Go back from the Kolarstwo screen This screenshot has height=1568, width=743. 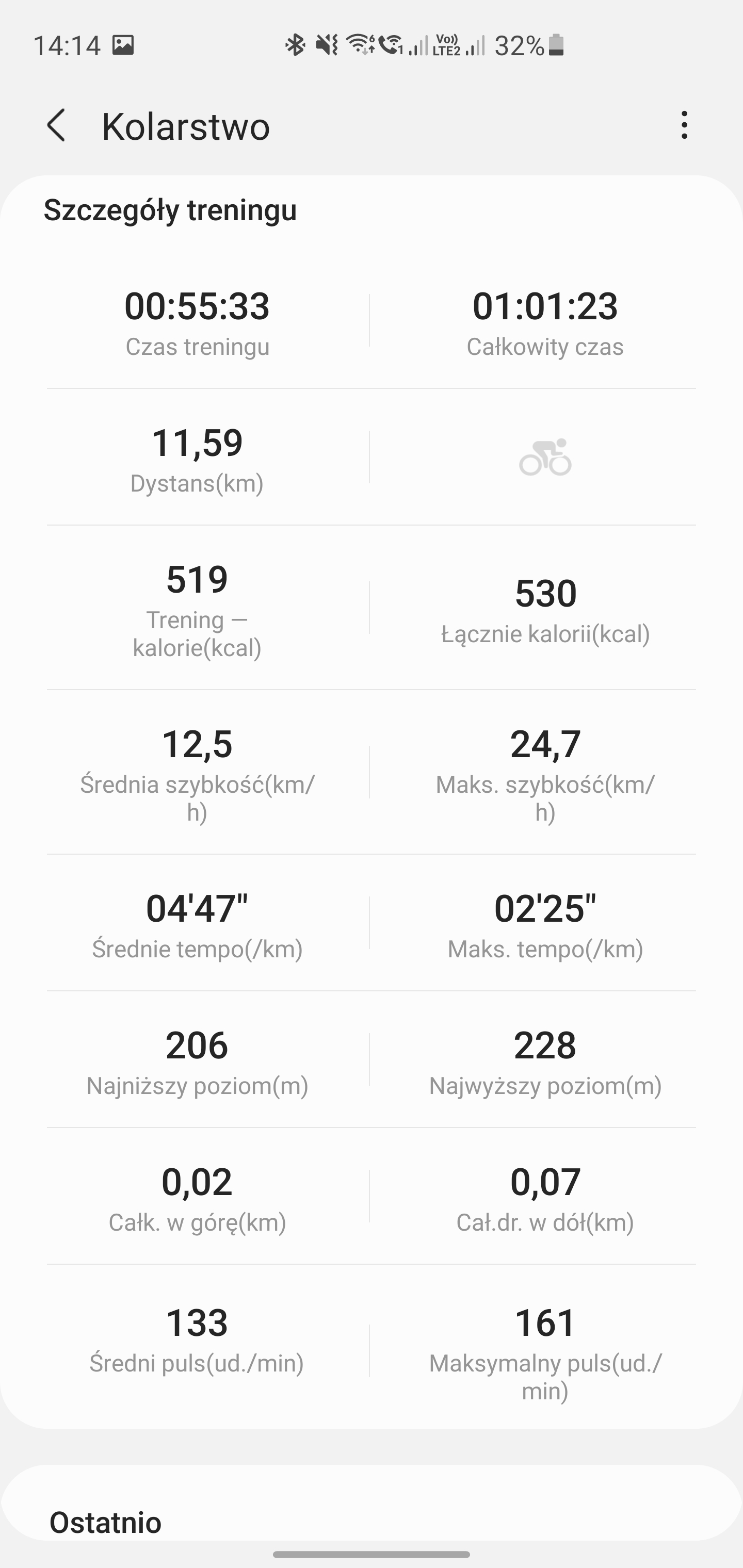click(x=56, y=125)
